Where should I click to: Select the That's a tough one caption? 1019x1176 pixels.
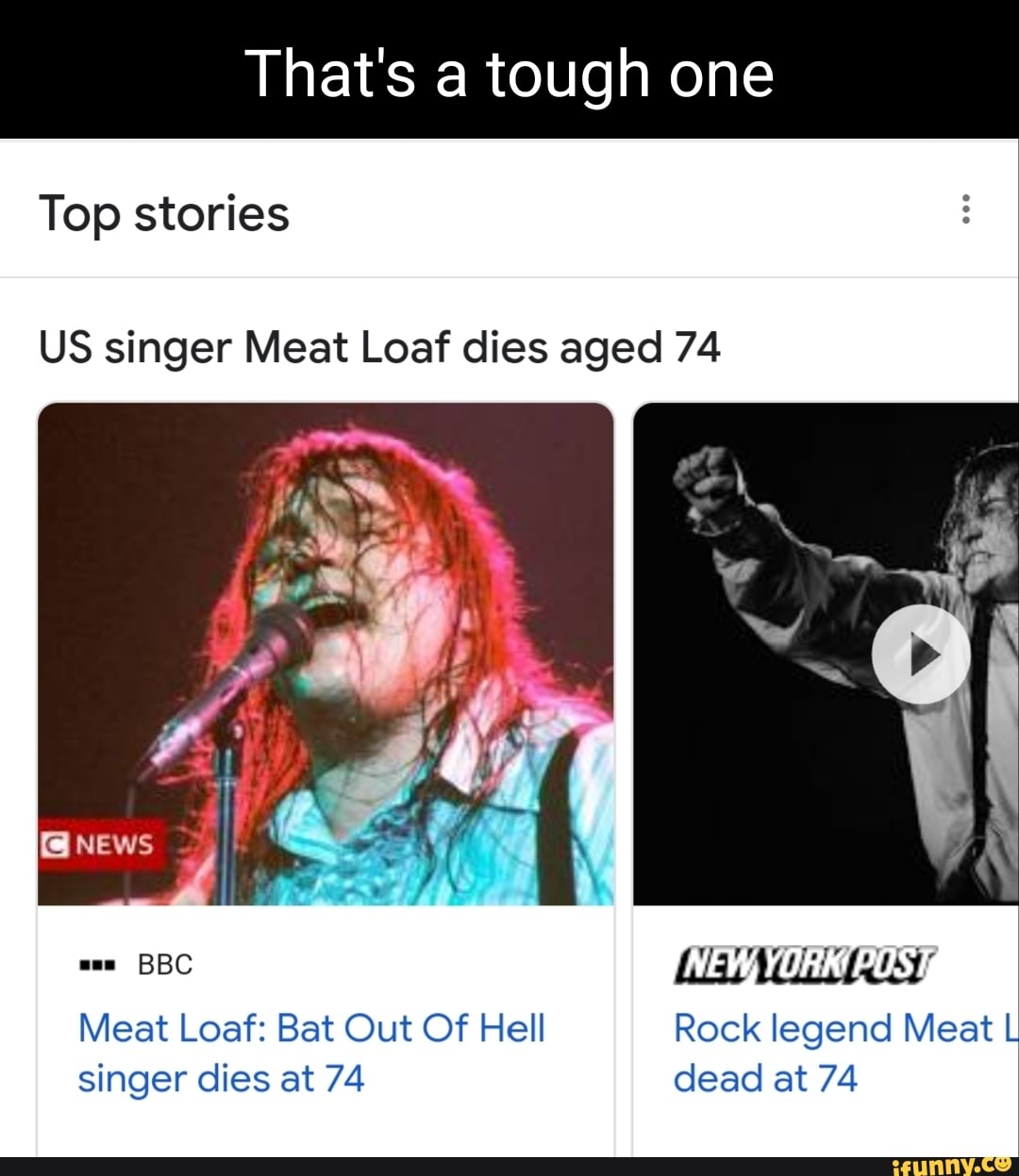pos(509,75)
